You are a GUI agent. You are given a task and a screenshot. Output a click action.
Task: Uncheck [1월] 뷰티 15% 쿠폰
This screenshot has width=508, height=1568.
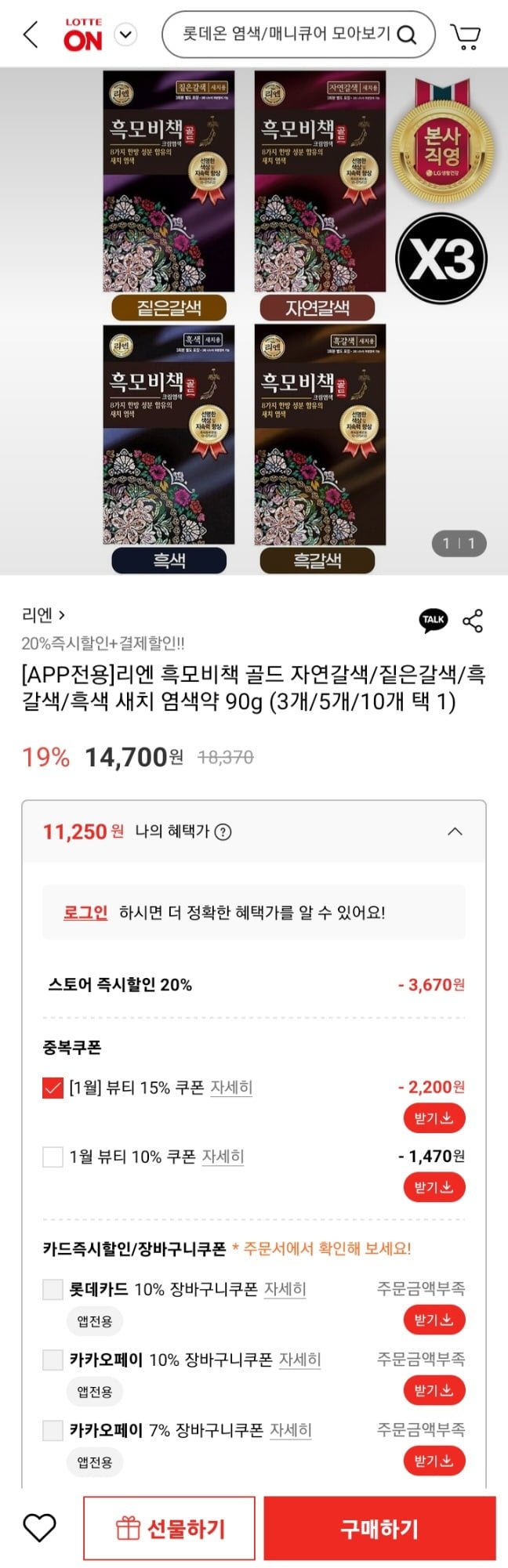53,1088
